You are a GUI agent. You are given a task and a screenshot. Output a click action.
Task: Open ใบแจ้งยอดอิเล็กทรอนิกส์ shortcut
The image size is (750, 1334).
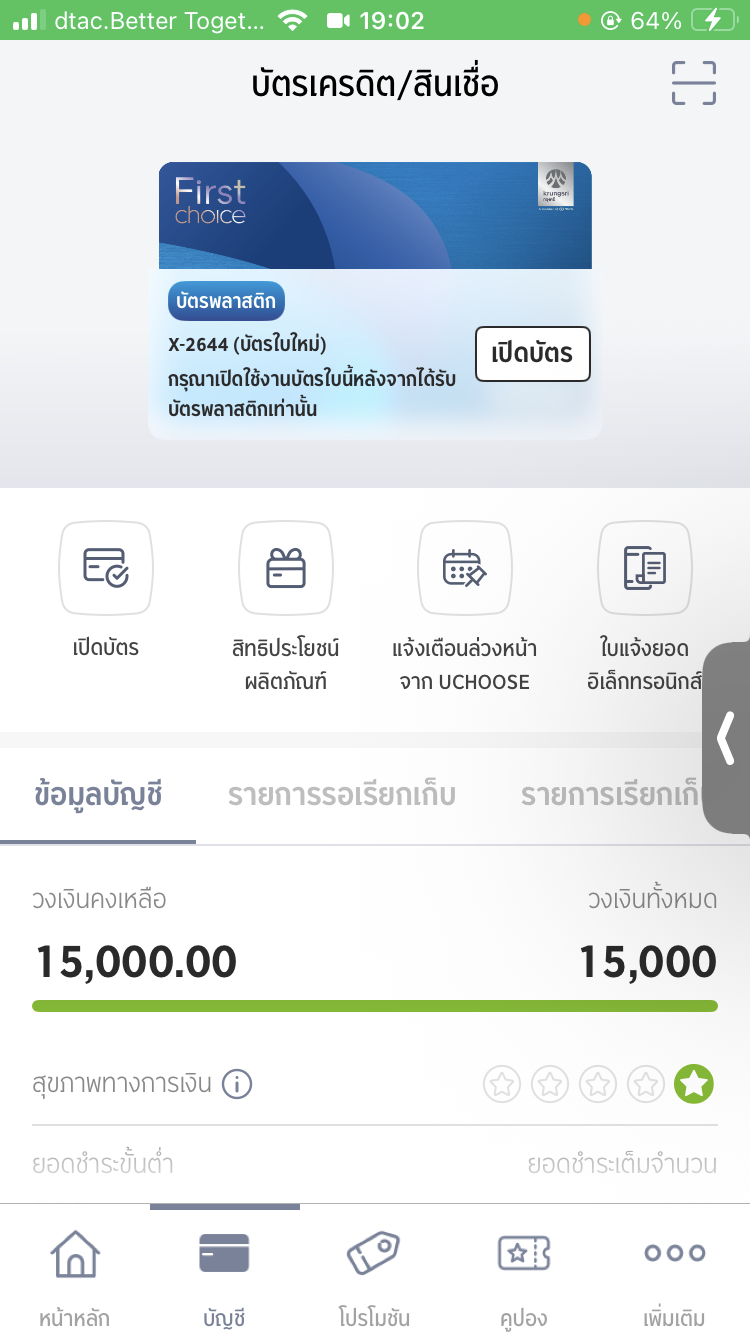[644, 568]
